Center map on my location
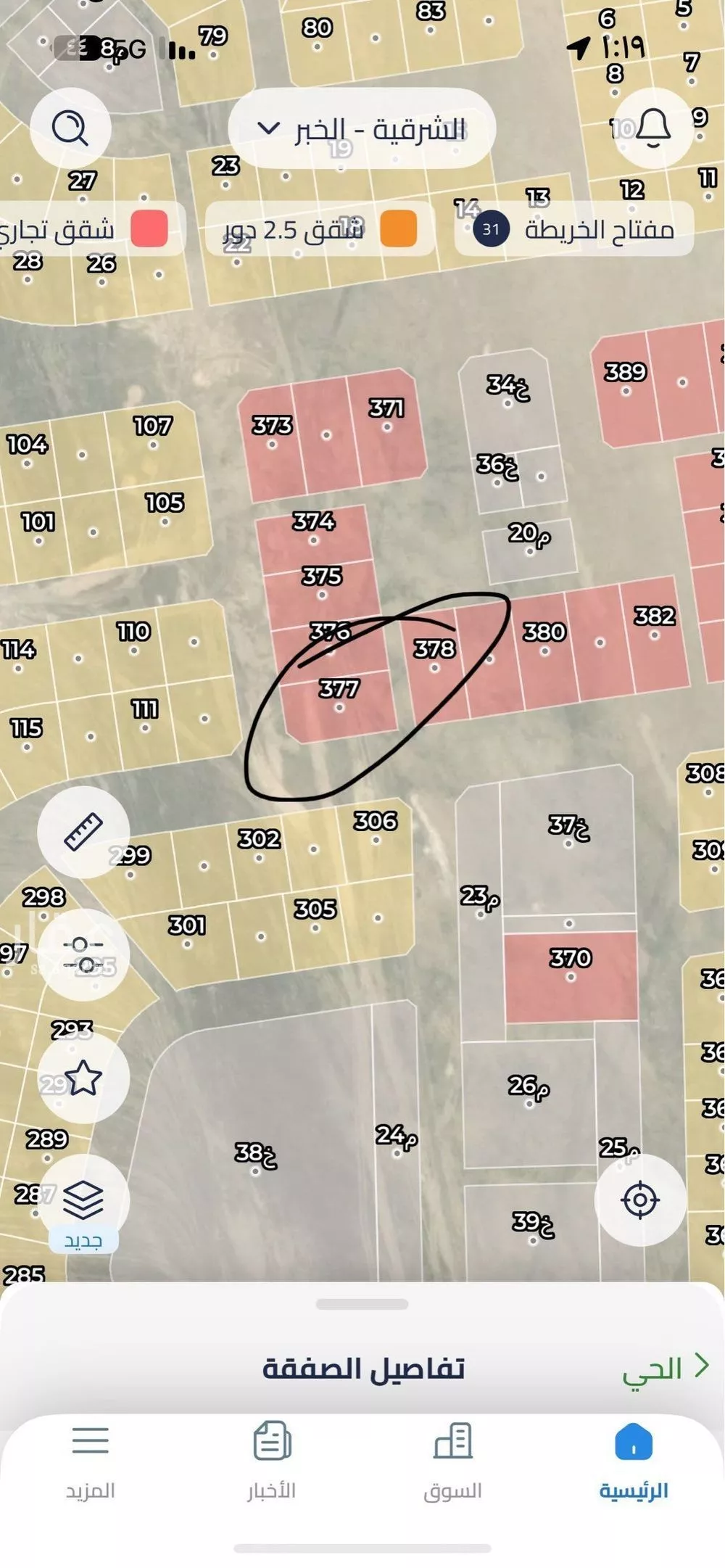Image resolution: width=725 pixels, height=1568 pixels. tap(640, 1200)
